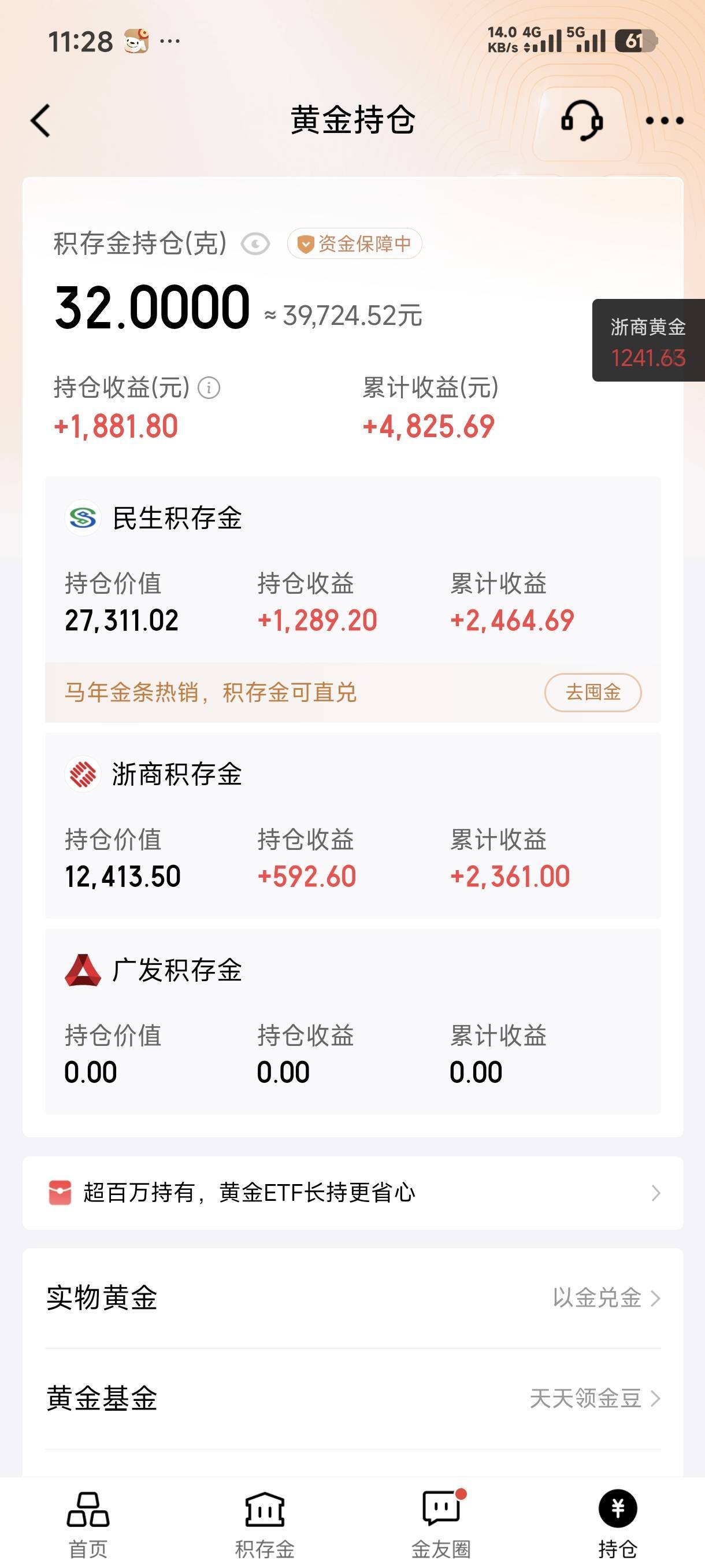The width and height of the screenshot is (705, 1568).
Task: Tap the 去囤金 button
Action: click(x=592, y=693)
